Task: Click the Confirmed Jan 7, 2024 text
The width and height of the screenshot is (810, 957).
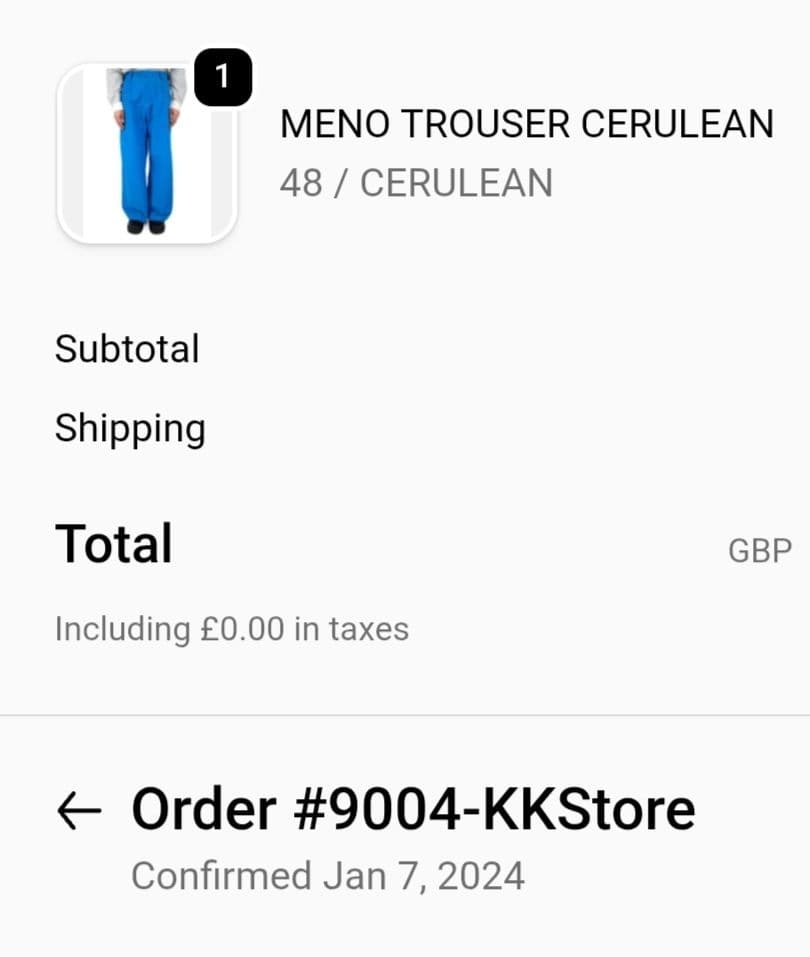Action: pyautogui.click(x=328, y=875)
